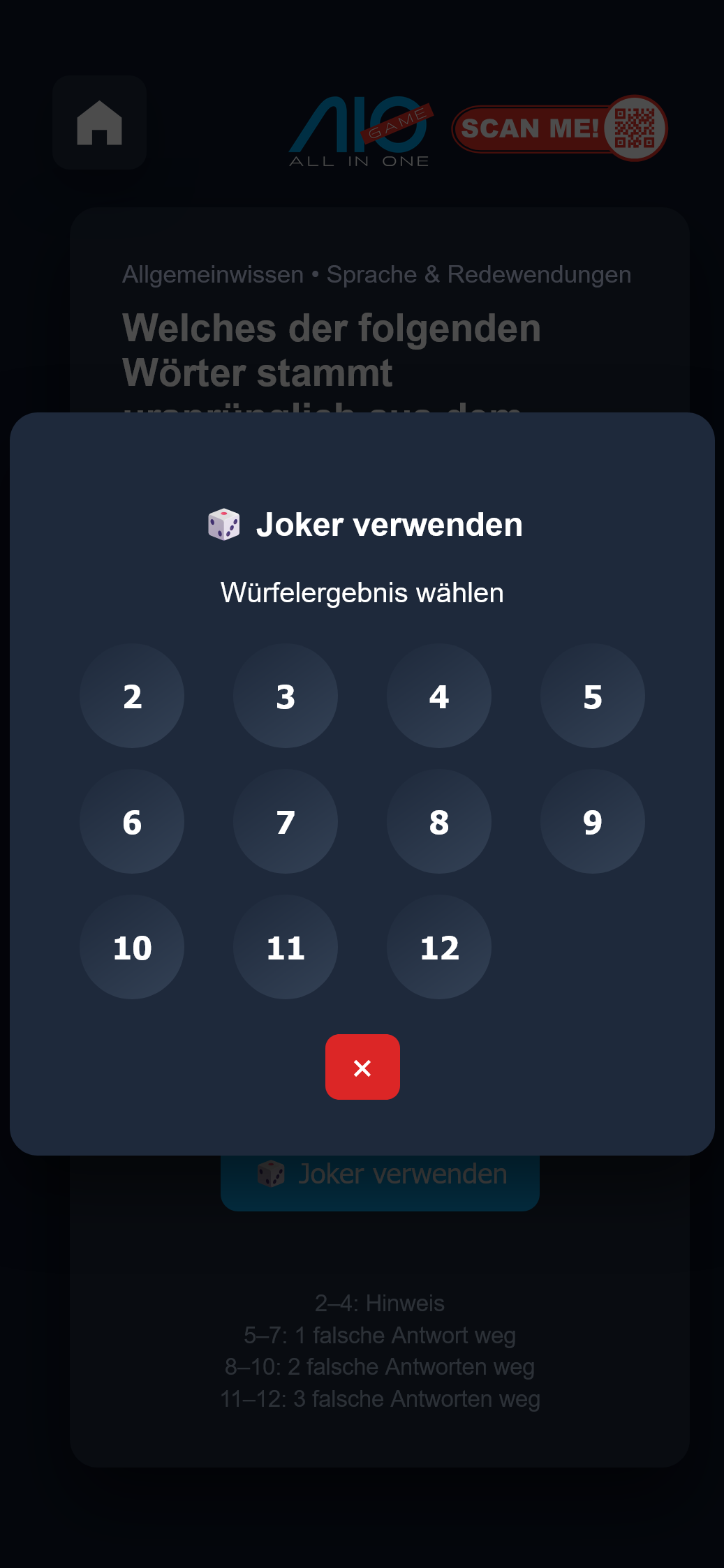Choose dice result 3
This screenshot has height=1568, width=724.
coord(286,696)
